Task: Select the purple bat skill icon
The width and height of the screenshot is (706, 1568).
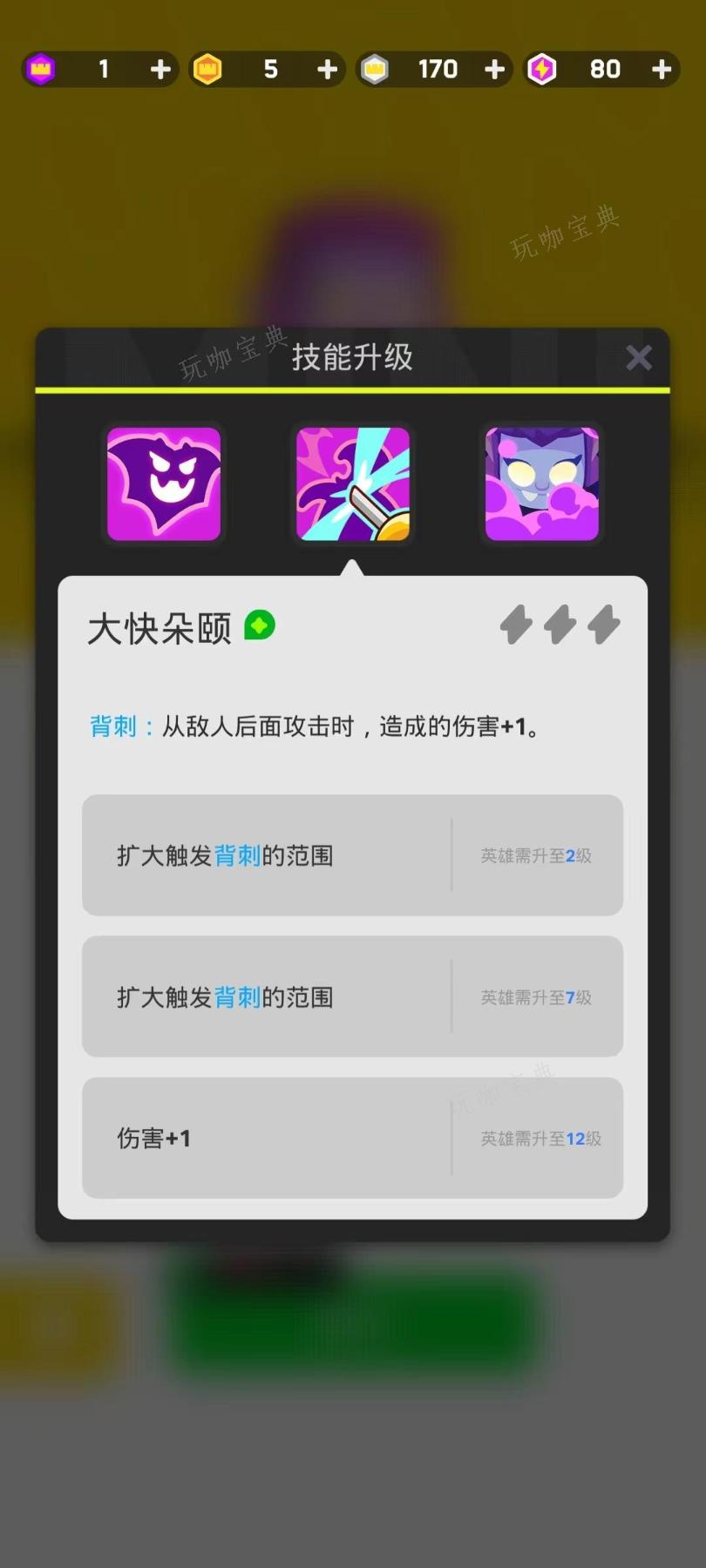Action: pyautogui.click(x=164, y=483)
